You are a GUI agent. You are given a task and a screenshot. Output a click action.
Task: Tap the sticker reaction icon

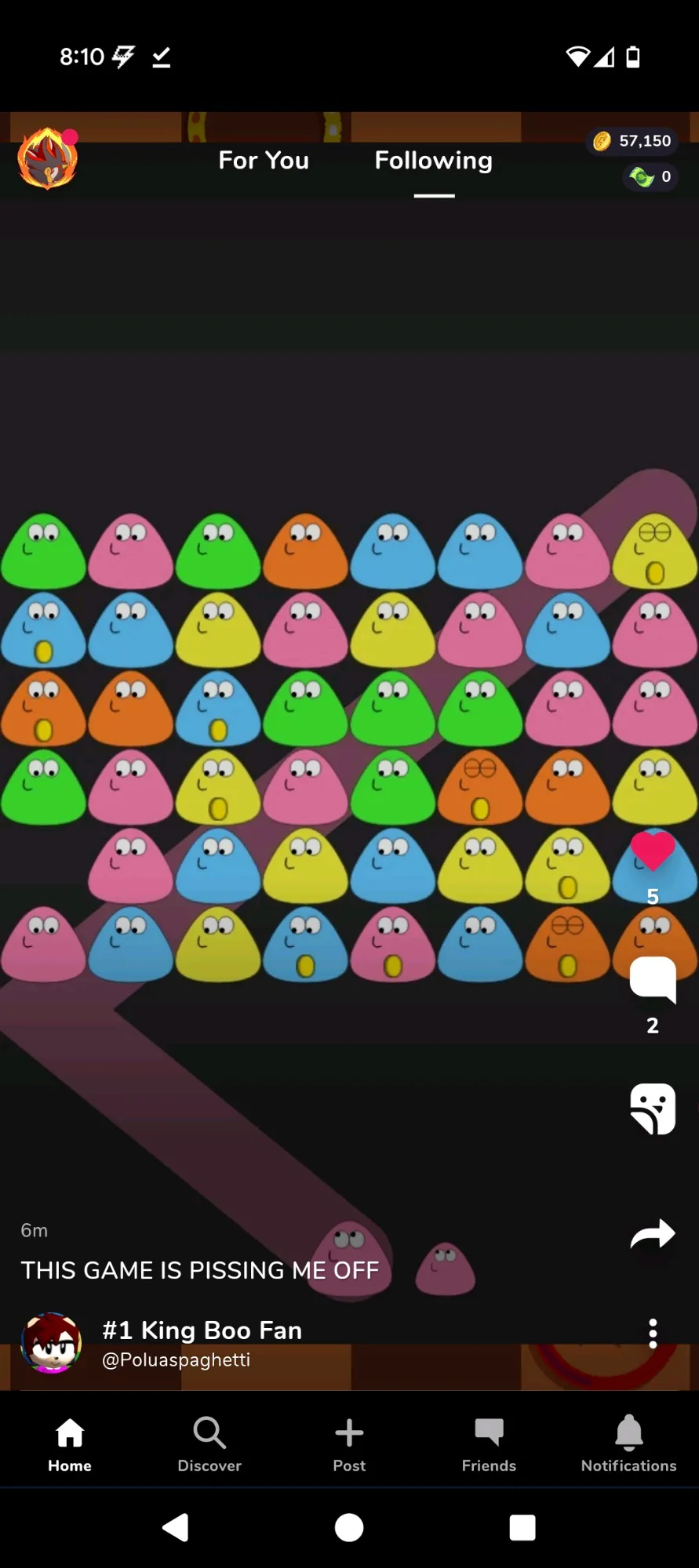point(652,1109)
